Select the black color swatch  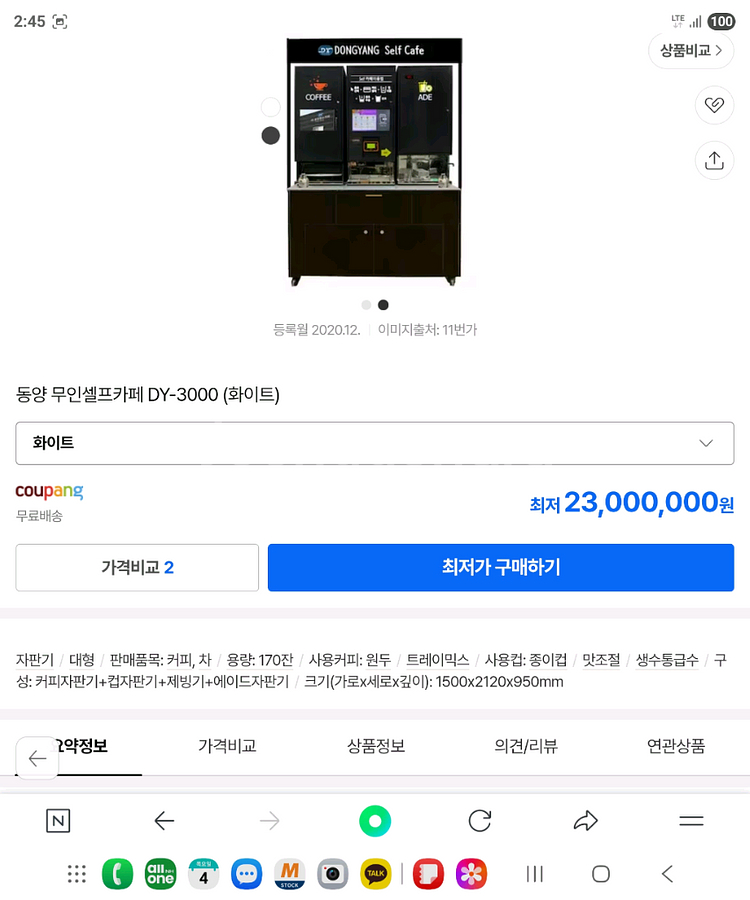tap(270, 136)
